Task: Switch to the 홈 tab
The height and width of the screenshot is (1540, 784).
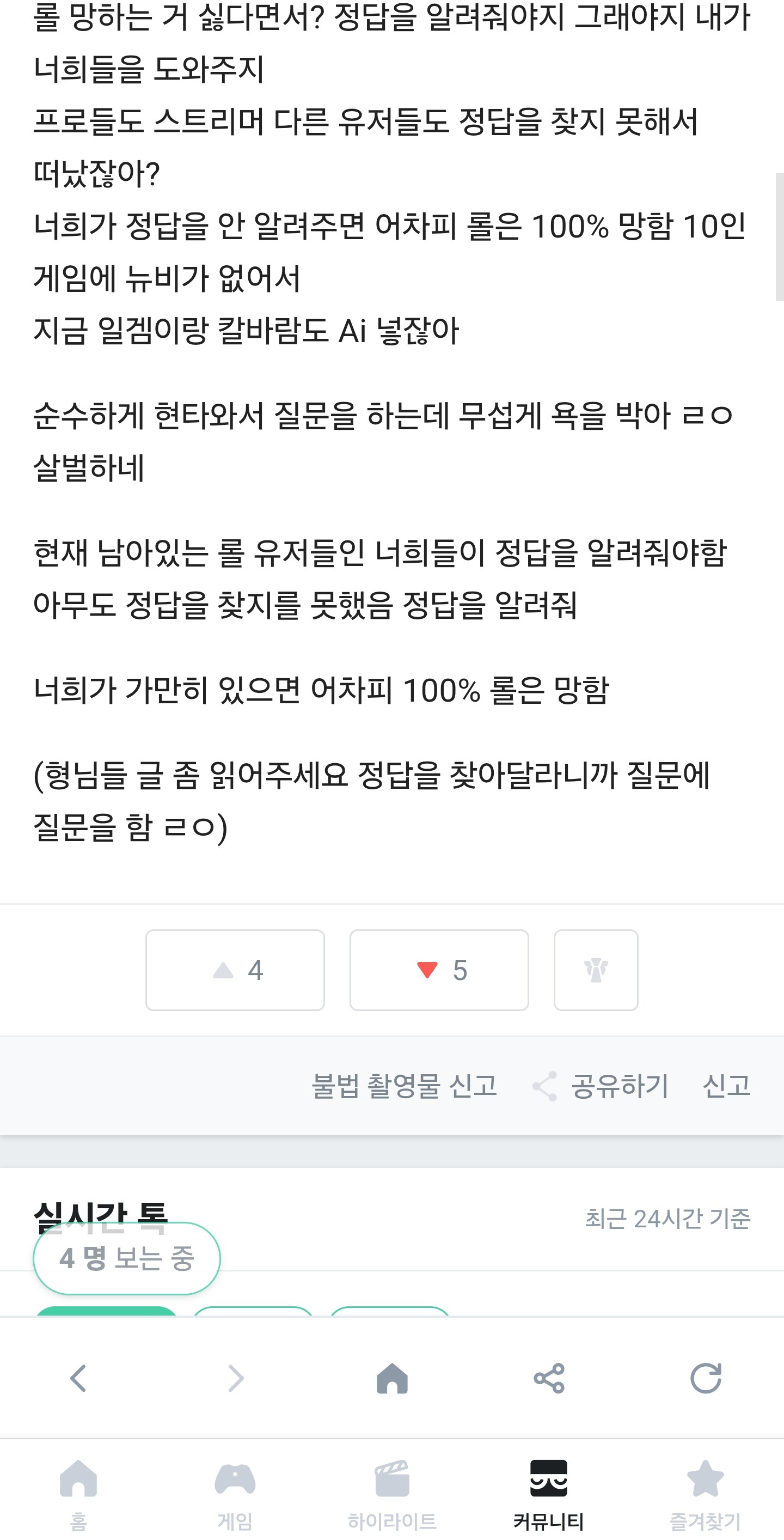Action: coord(78,1493)
